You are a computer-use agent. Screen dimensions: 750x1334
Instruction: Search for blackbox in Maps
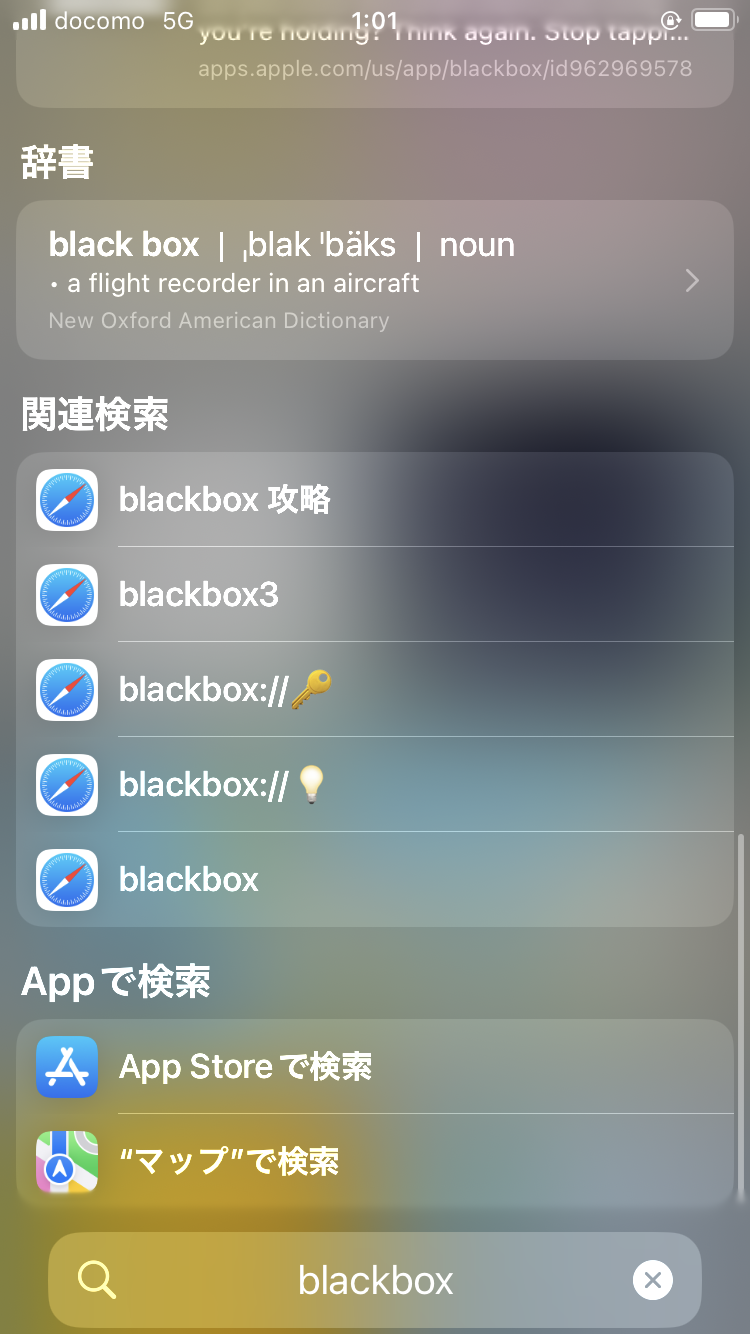[375, 1161]
